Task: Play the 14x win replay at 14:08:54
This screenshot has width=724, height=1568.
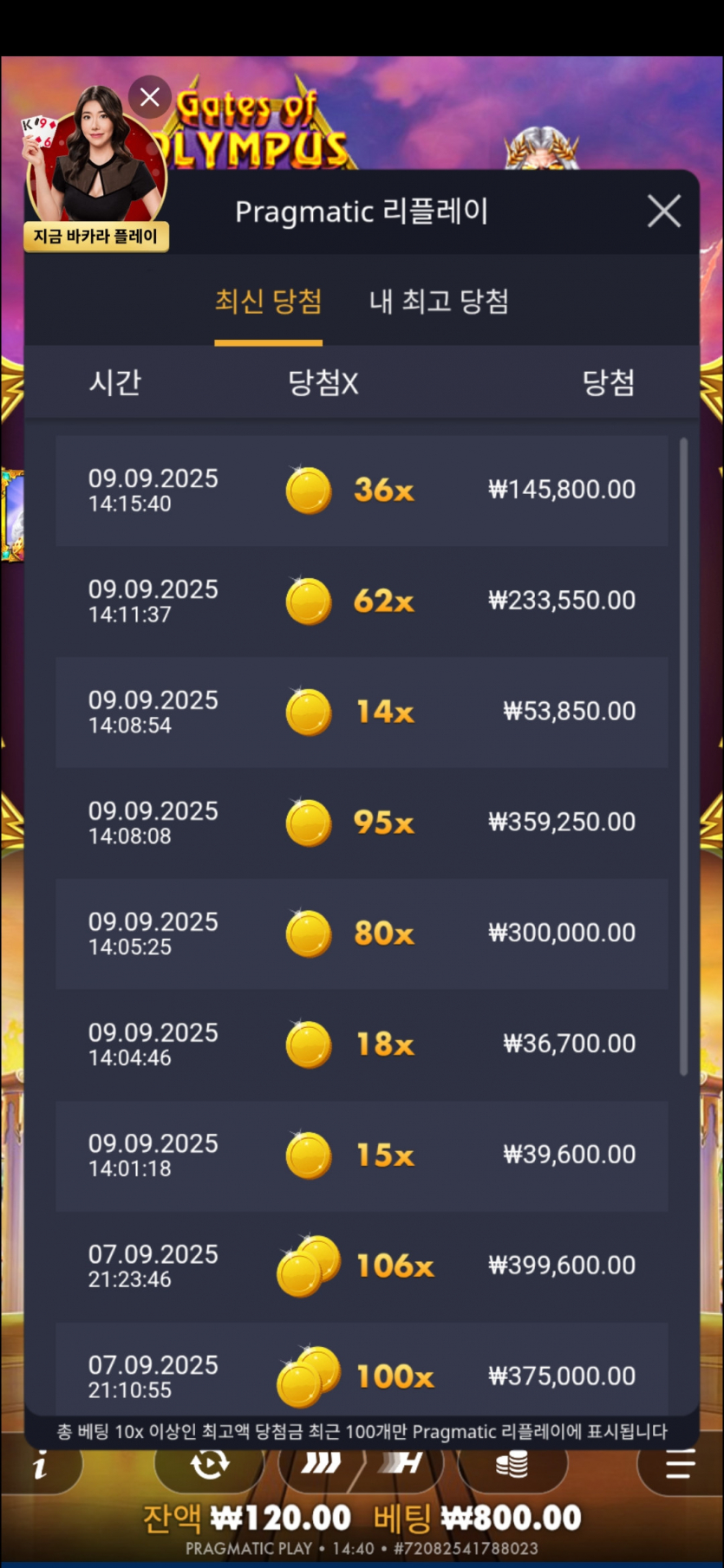Action: [362, 712]
